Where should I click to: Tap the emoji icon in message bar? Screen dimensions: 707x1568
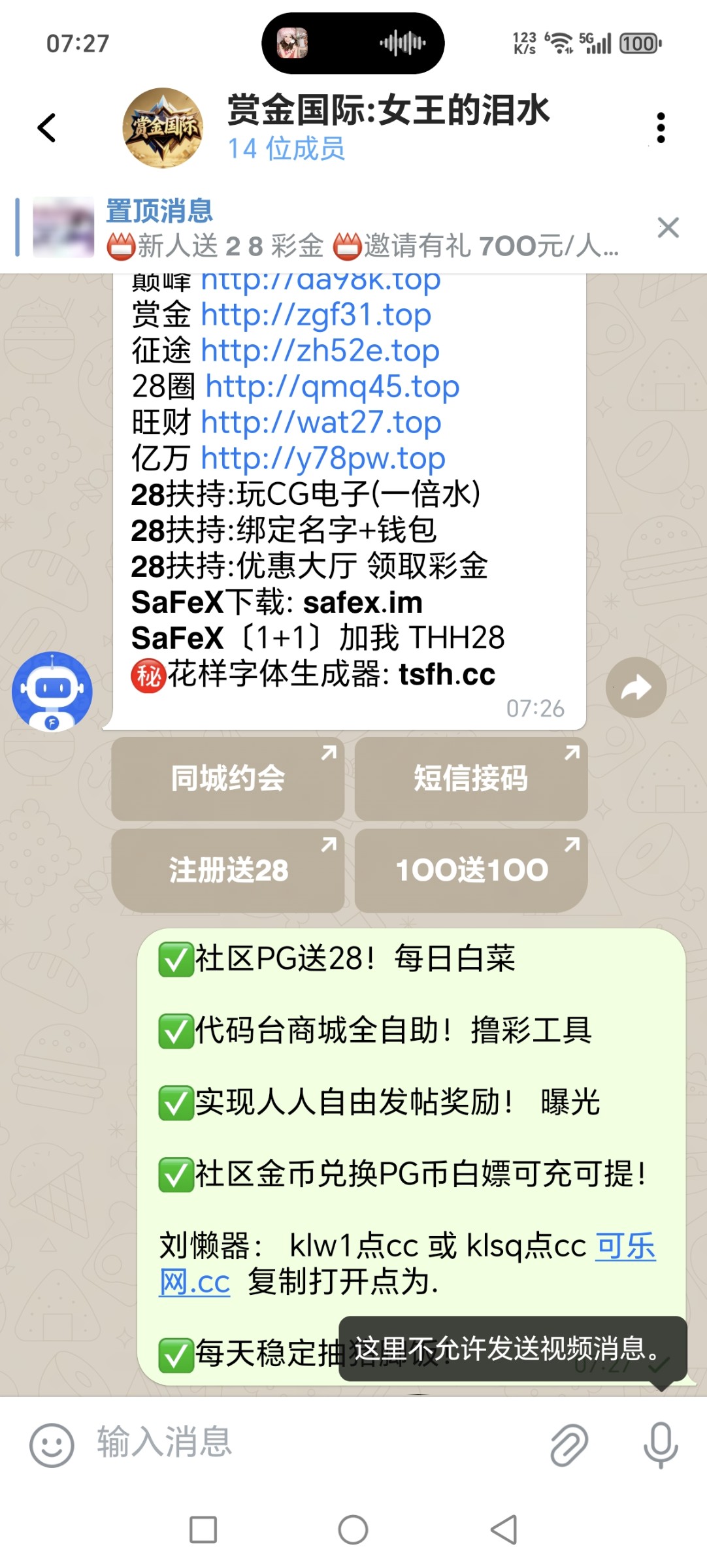click(54, 1445)
